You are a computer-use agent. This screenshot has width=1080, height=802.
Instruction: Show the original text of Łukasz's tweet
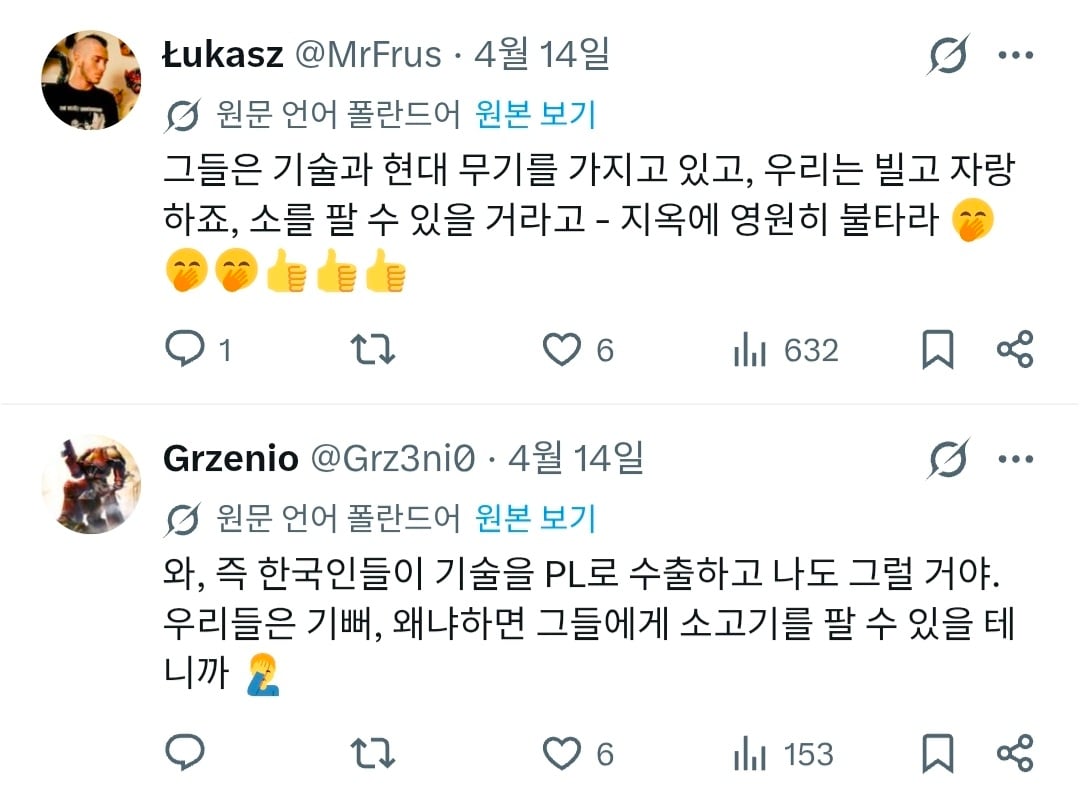(536, 115)
